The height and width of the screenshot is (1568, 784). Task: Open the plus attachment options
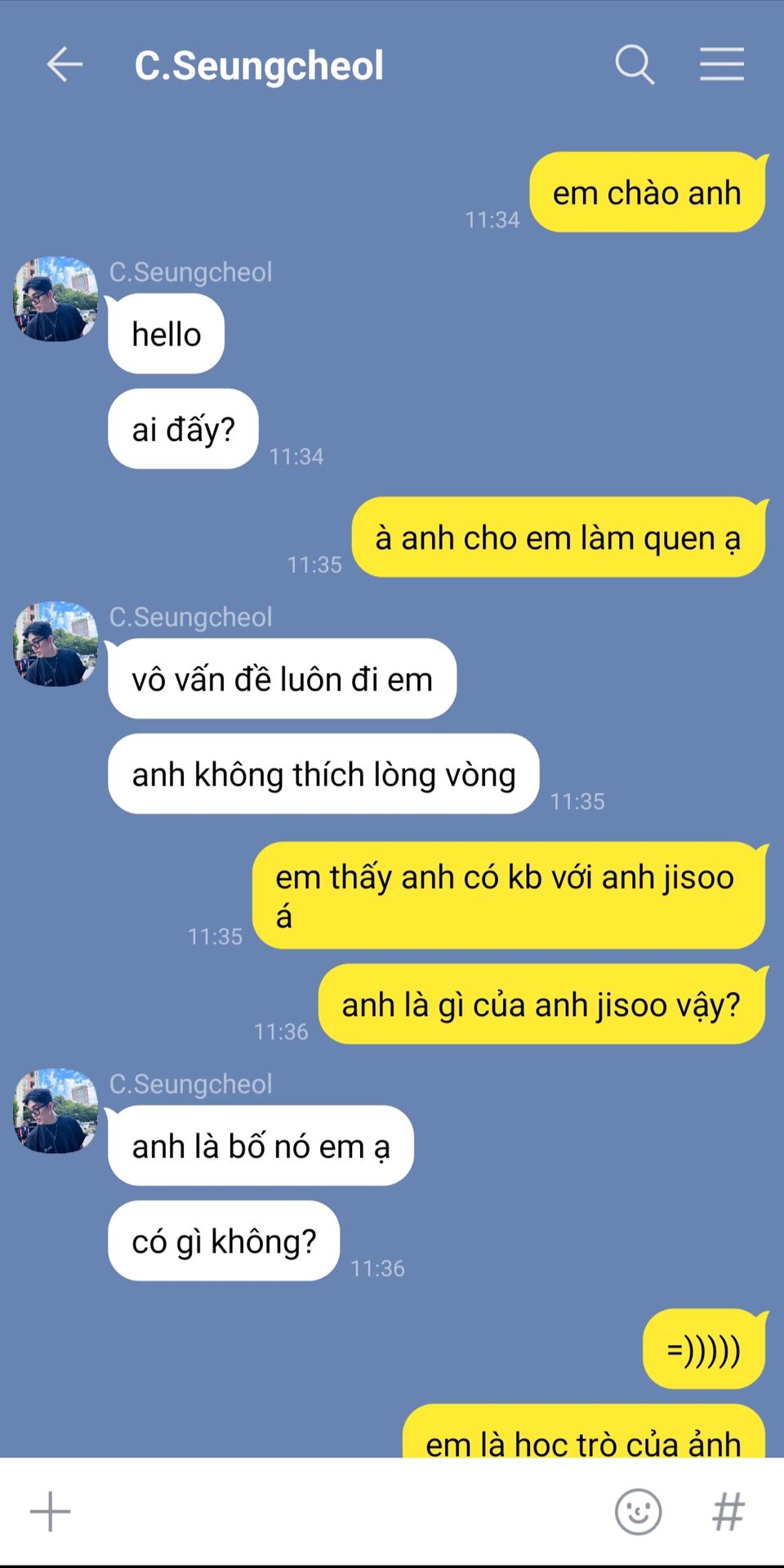tap(51, 1512)
